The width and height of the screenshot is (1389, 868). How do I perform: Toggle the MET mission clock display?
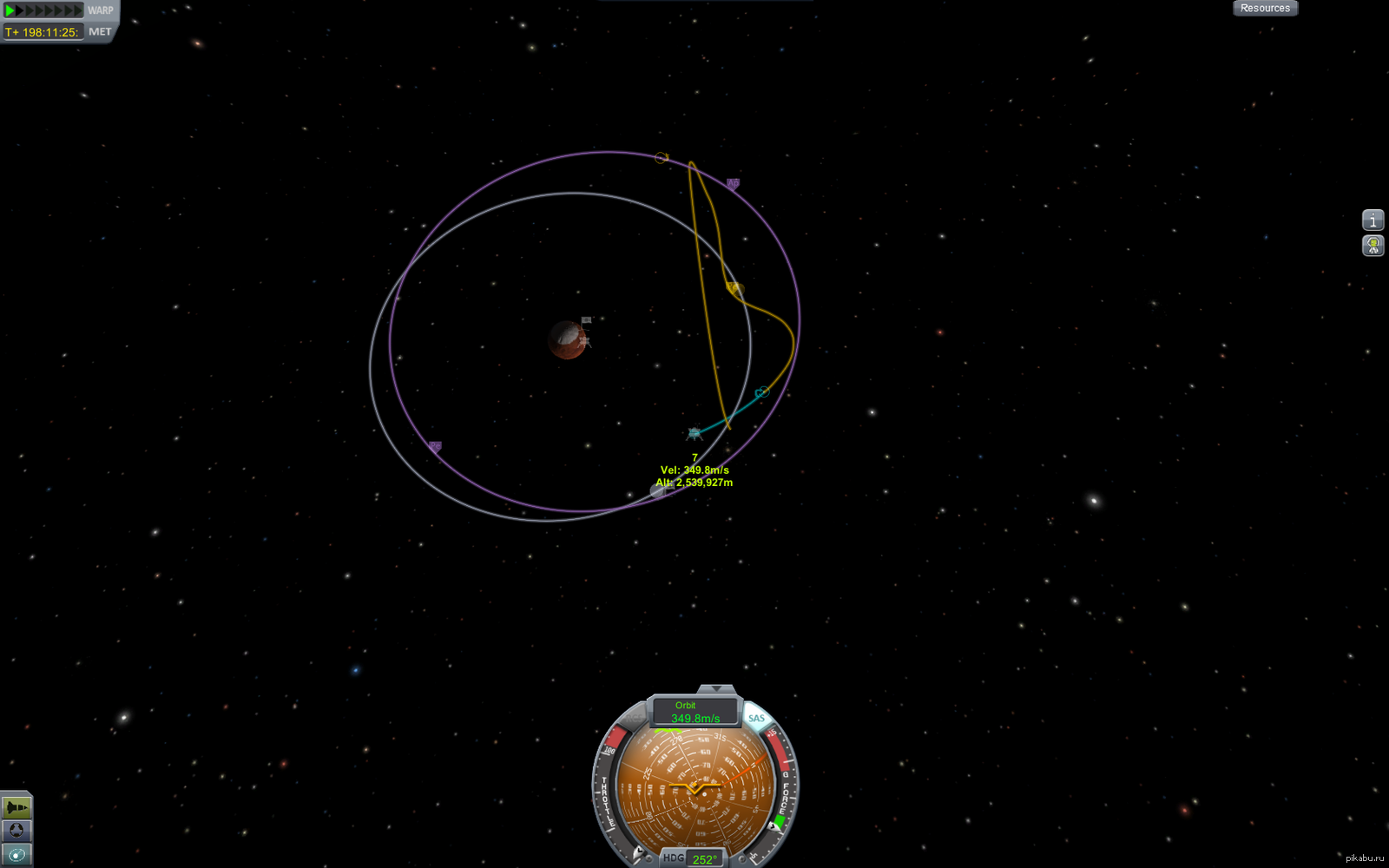tap(100, 32)
